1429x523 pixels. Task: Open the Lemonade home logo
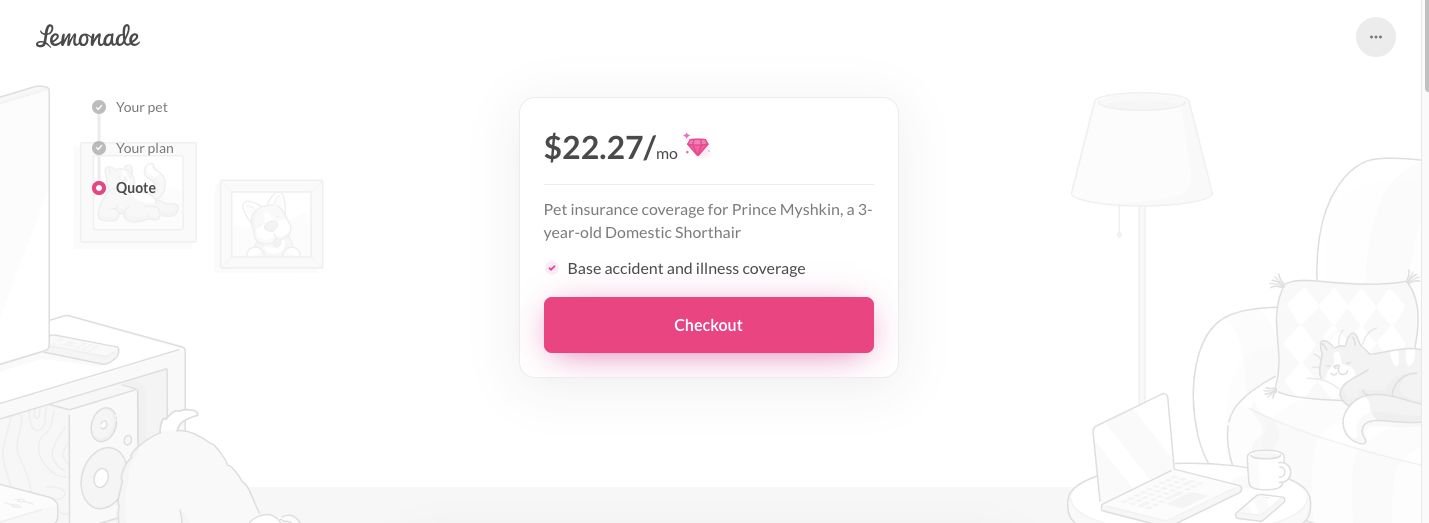click(88, 38)
